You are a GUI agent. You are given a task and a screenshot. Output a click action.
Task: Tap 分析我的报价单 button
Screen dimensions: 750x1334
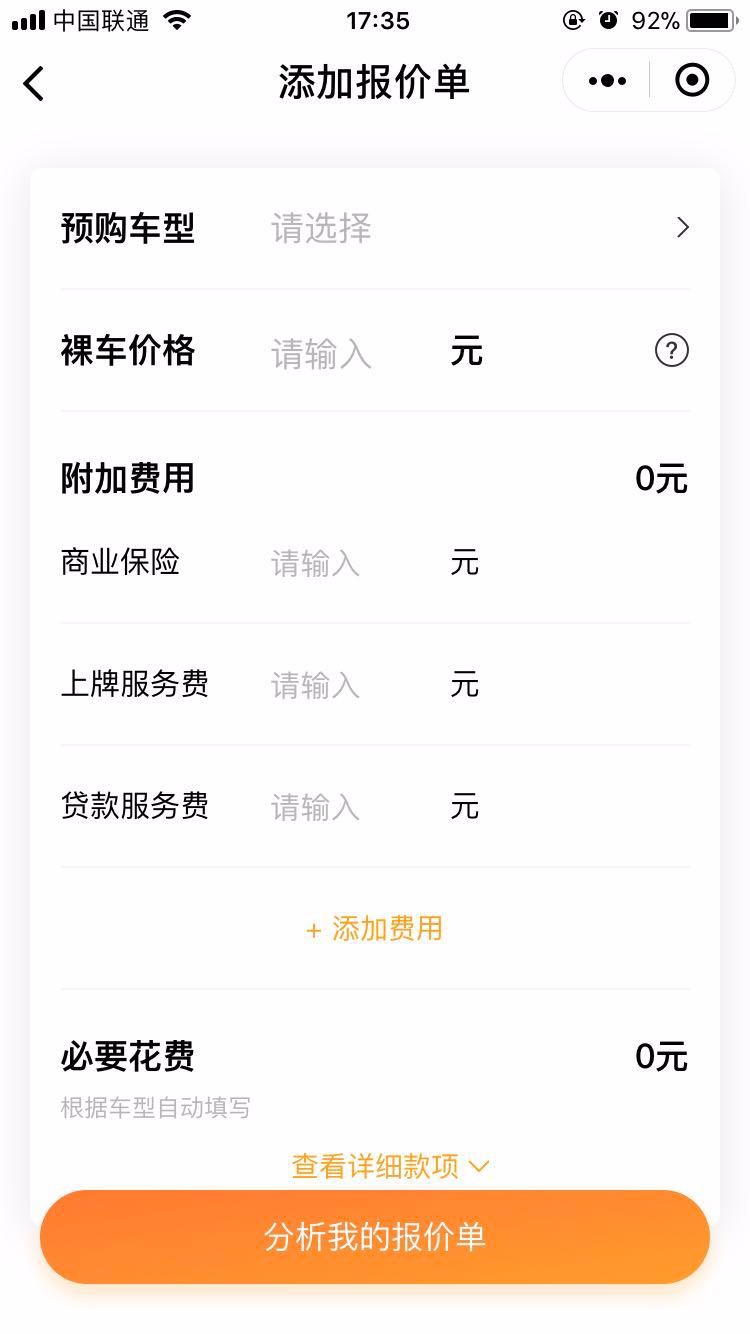tap(375, 1237)
